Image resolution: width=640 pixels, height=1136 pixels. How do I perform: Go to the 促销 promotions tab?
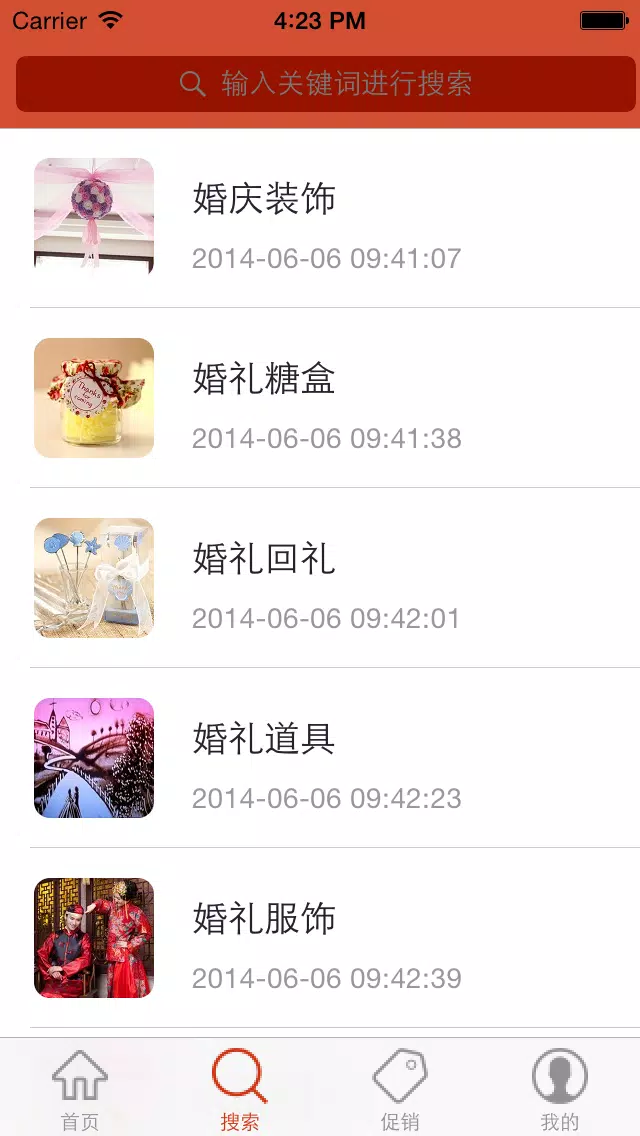(400, 1089)
